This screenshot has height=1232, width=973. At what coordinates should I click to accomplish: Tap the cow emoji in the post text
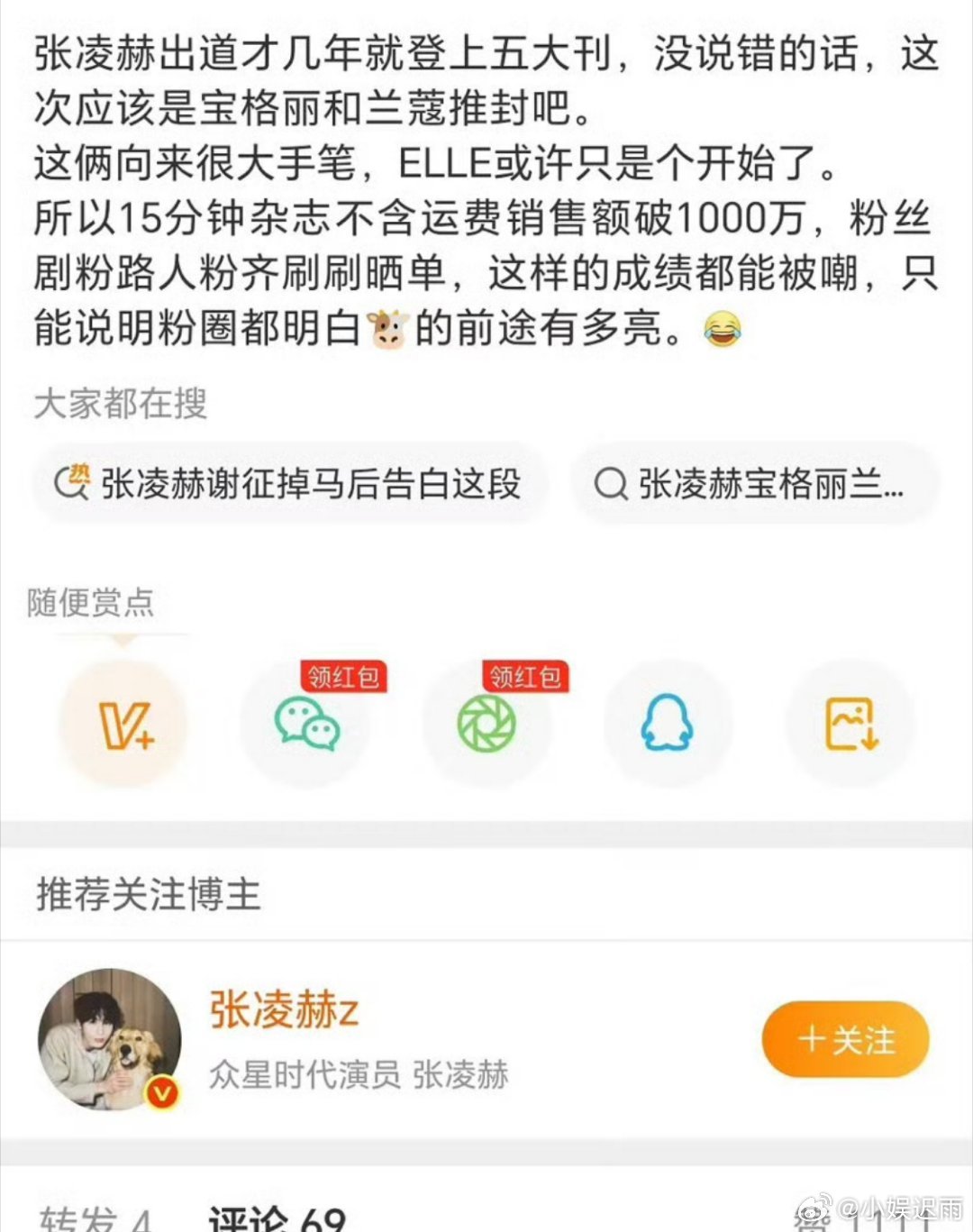pos(389,328)
